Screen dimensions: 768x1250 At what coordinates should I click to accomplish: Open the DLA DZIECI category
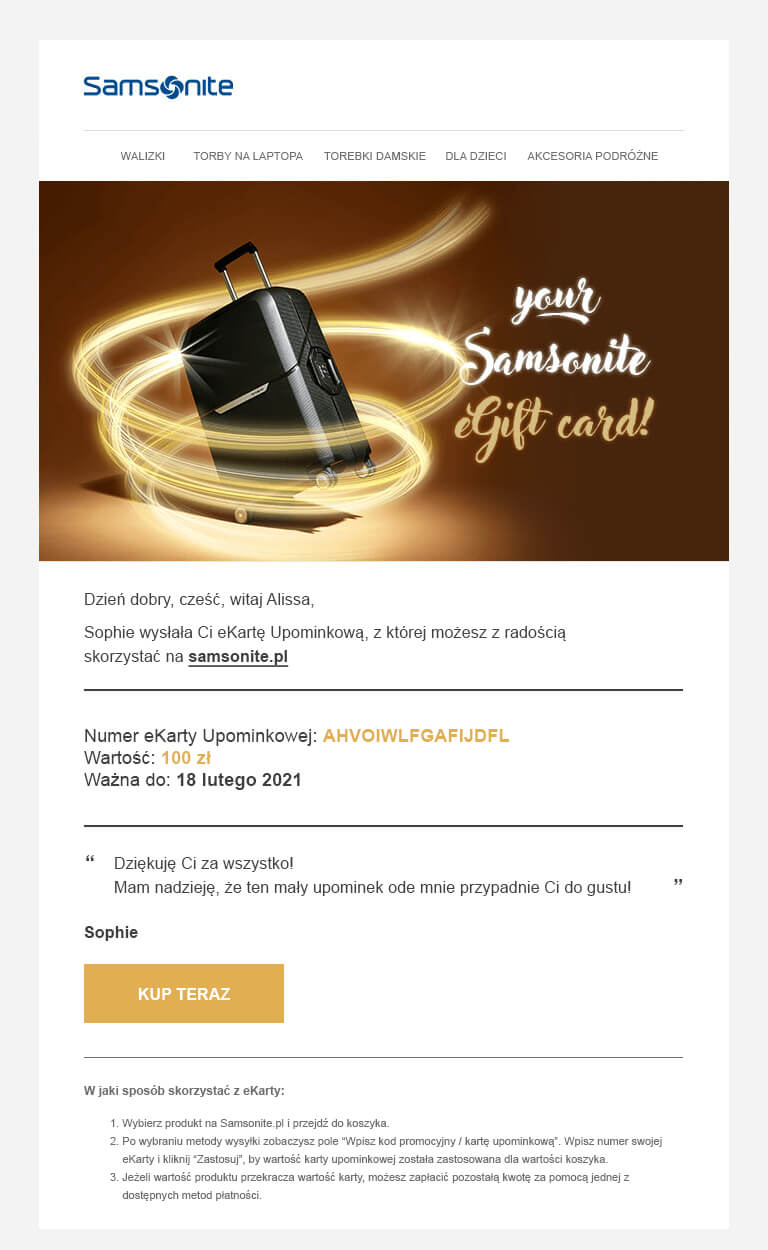coord(476,156)
